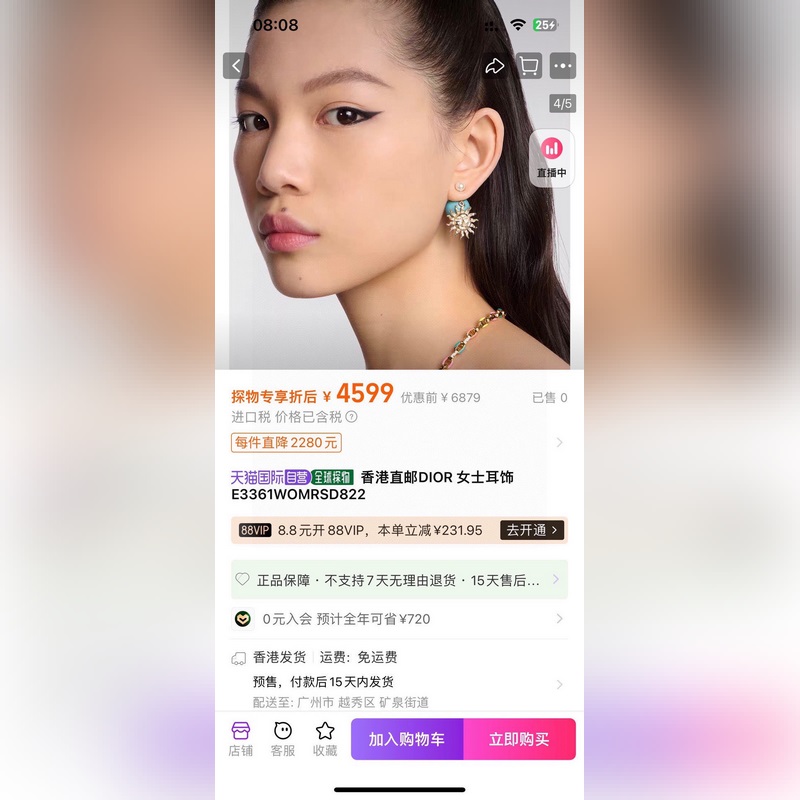Visit the 店铺 store page

click(x=241, y=739)
